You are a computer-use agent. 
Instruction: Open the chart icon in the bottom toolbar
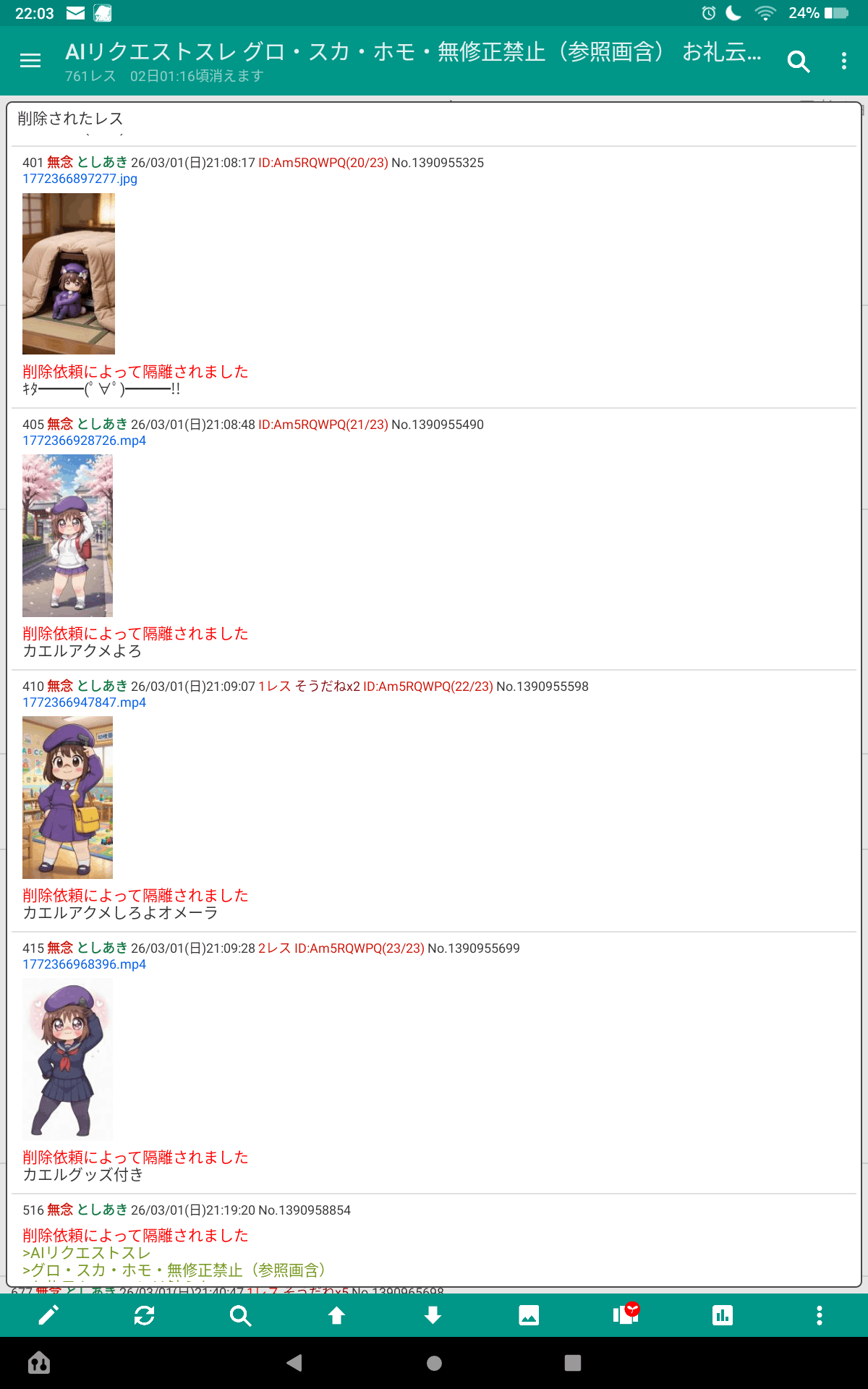(x=722, y=1315)
